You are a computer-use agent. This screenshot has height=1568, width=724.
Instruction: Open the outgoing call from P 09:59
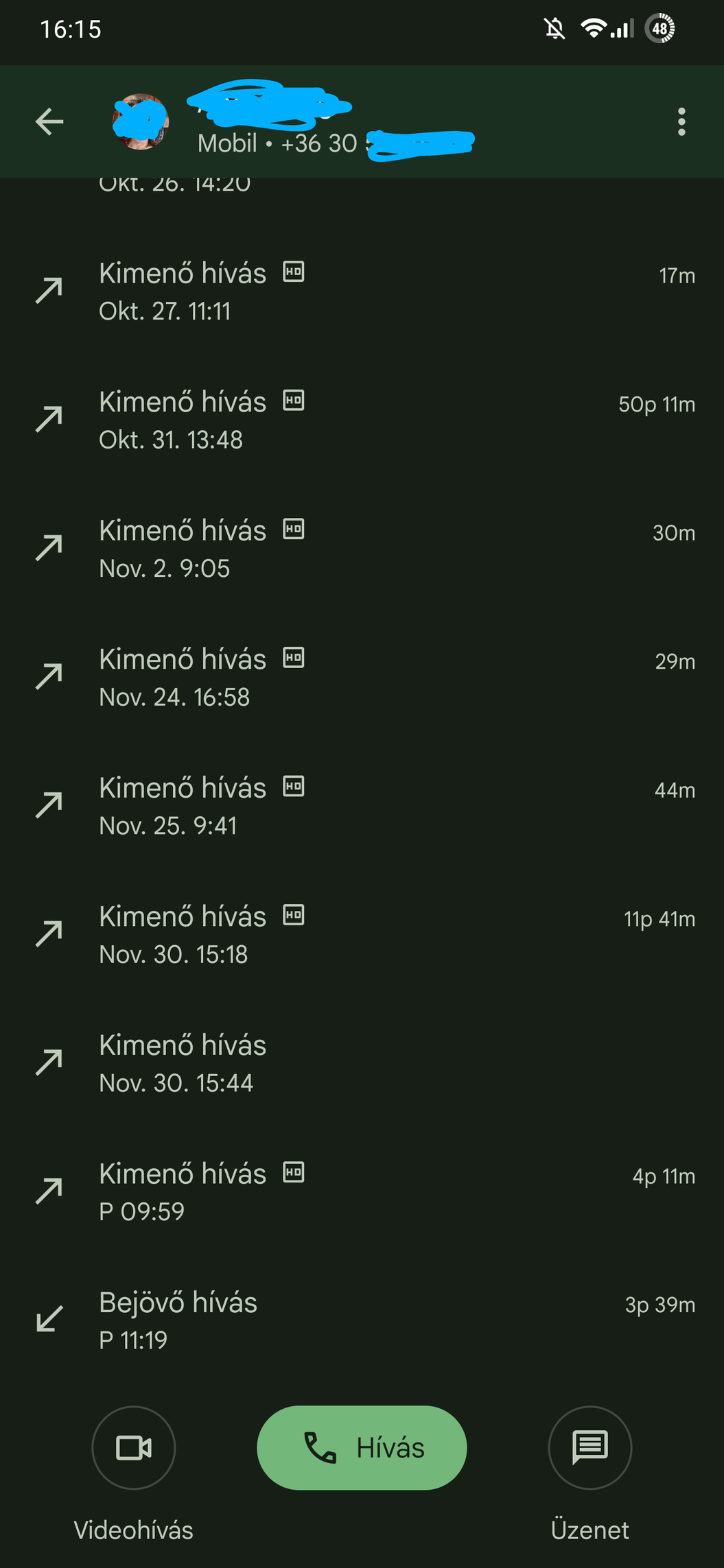[x=362, y=1192]
